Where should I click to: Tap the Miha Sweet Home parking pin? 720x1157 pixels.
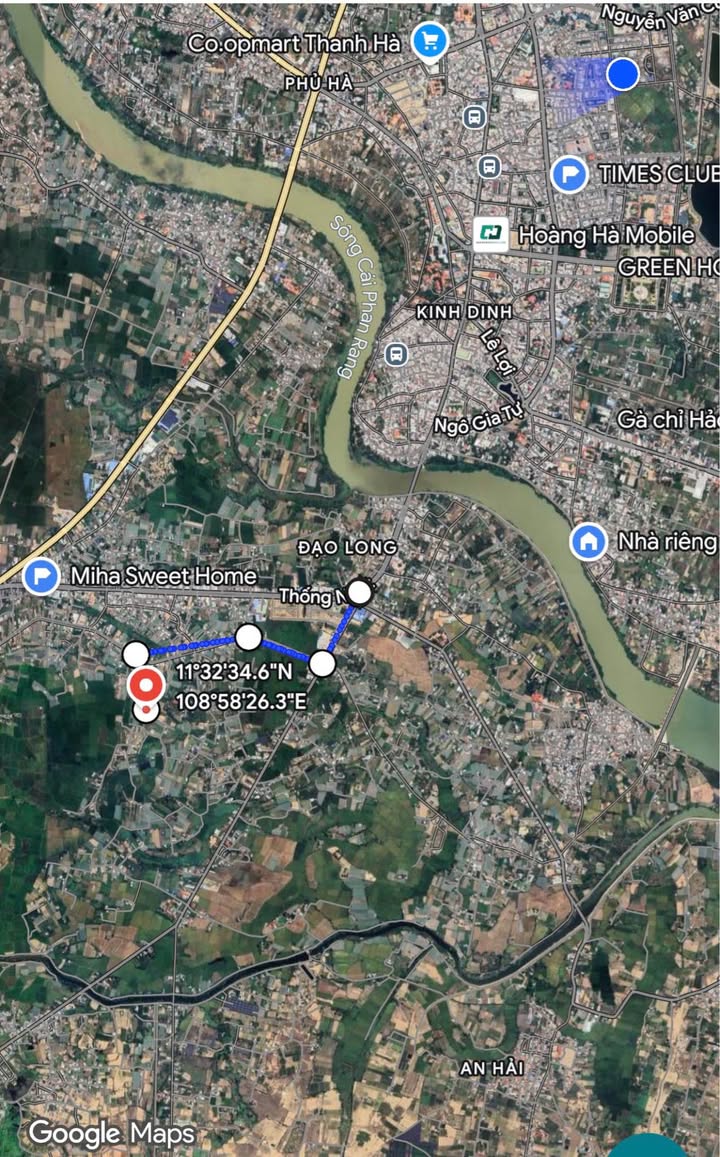41,576
